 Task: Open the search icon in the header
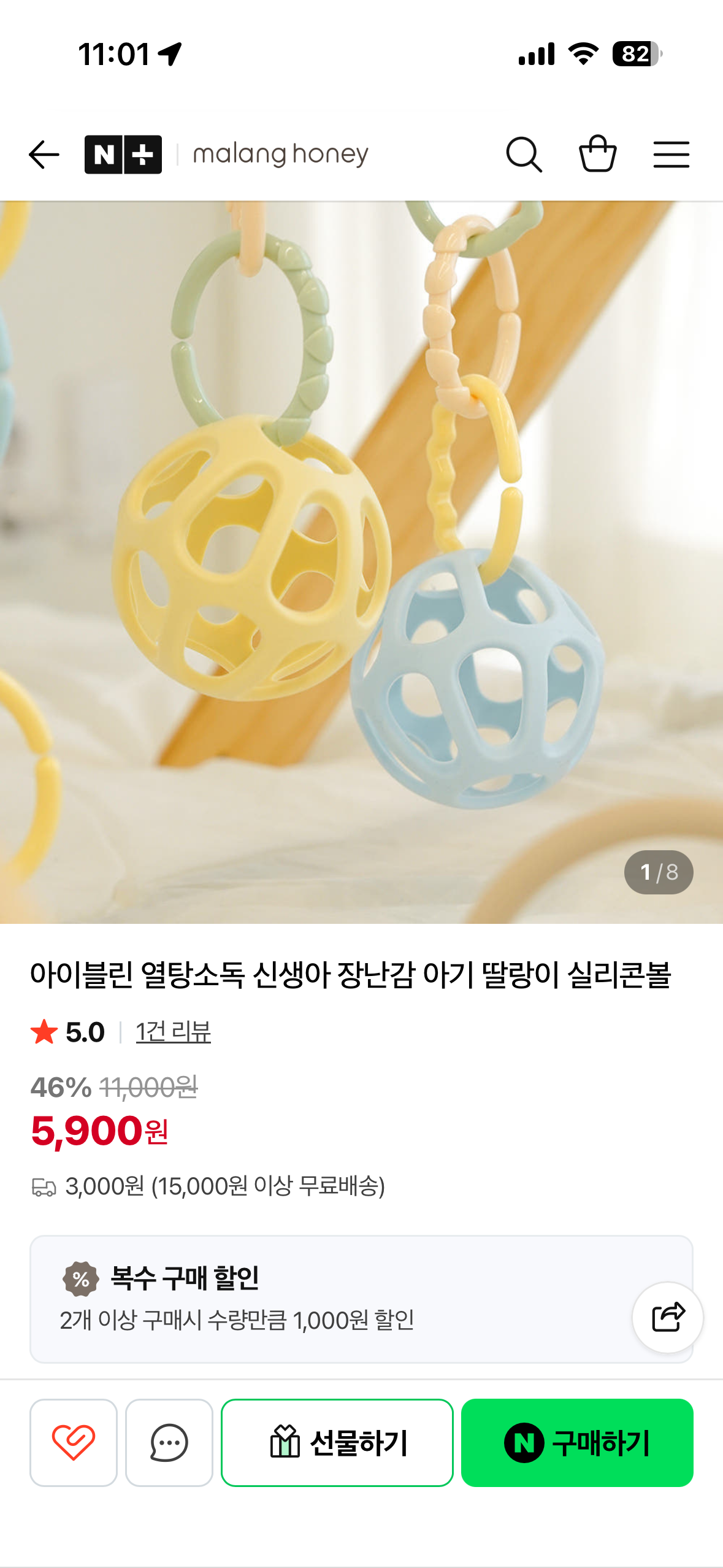coord(523,154)
